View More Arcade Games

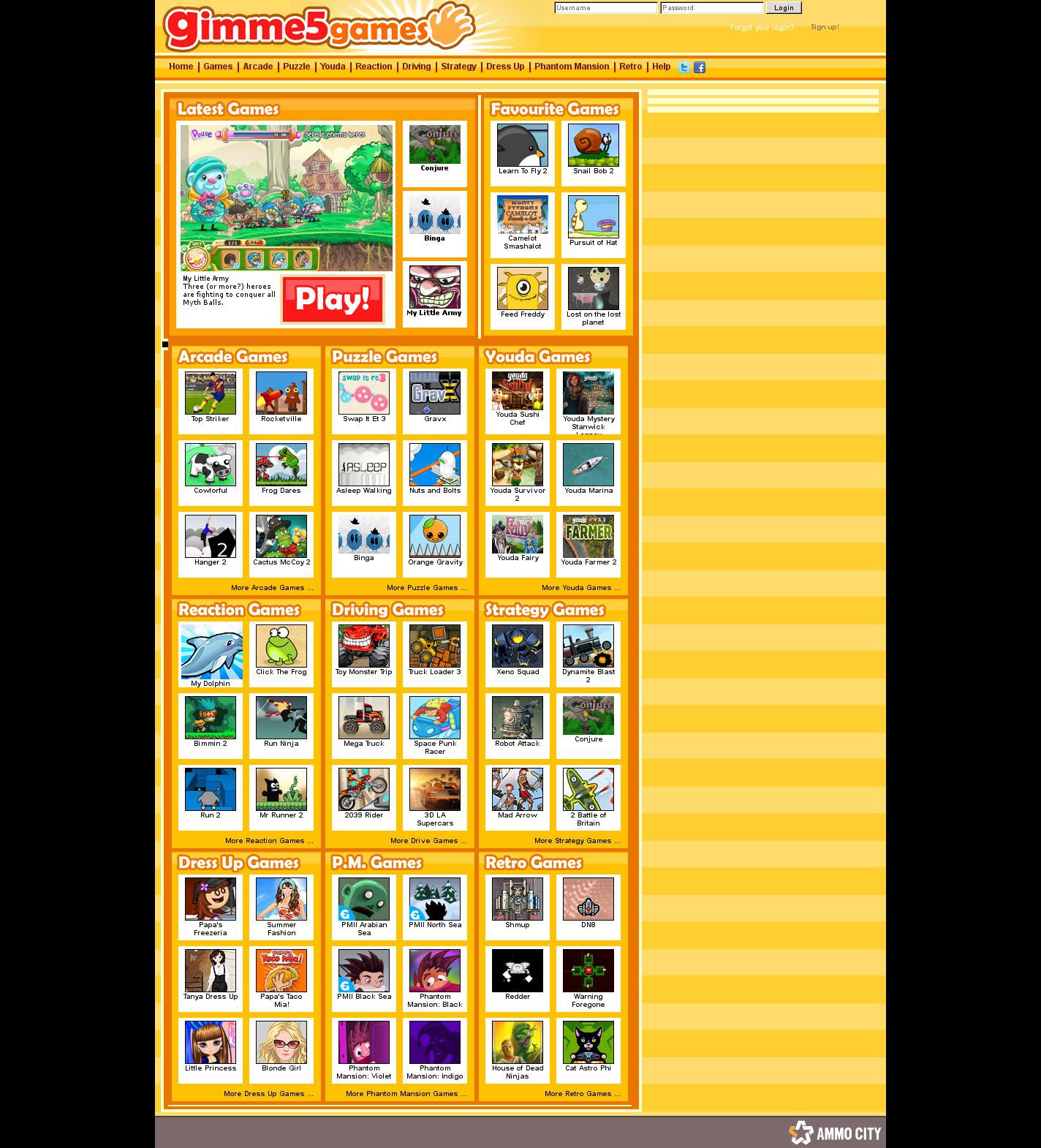click(x=271, y=588)
